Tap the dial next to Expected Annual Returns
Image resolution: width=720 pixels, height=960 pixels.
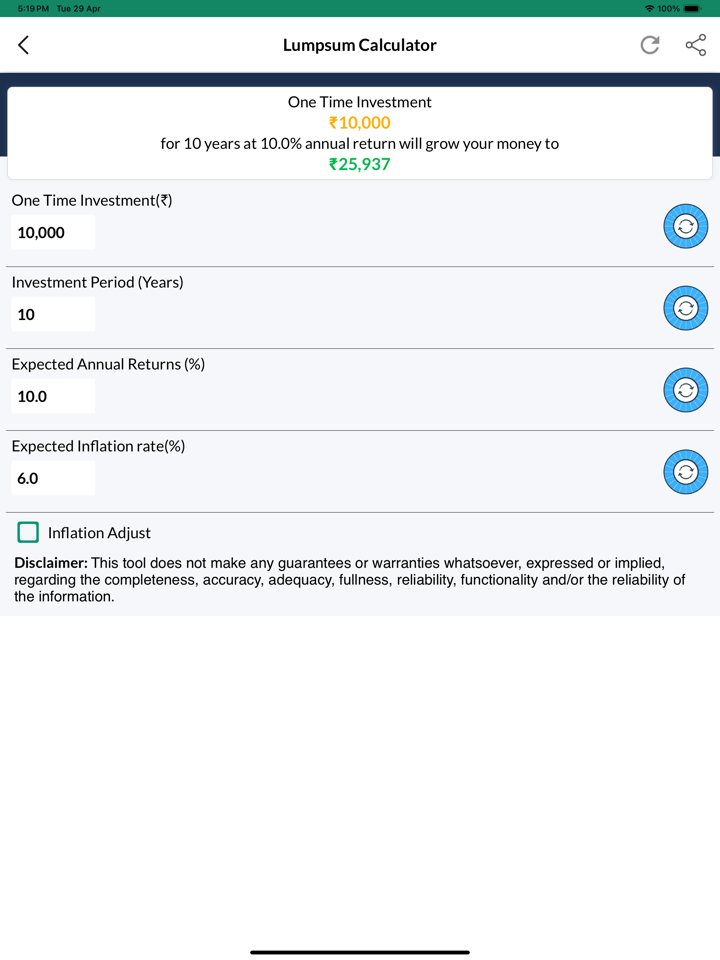(685, 390)
